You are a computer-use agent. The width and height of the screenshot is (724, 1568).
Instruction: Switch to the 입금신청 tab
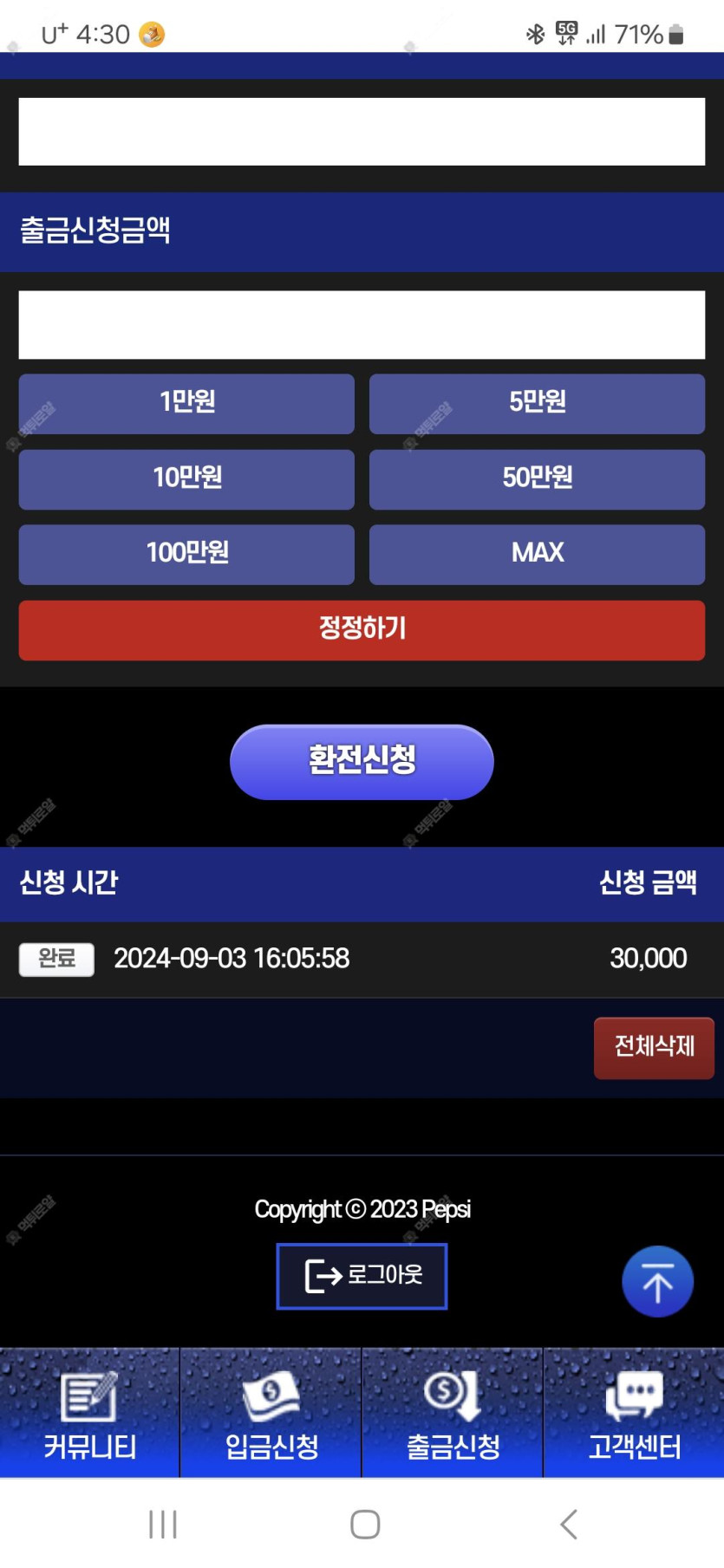[x=271, y=1413]
